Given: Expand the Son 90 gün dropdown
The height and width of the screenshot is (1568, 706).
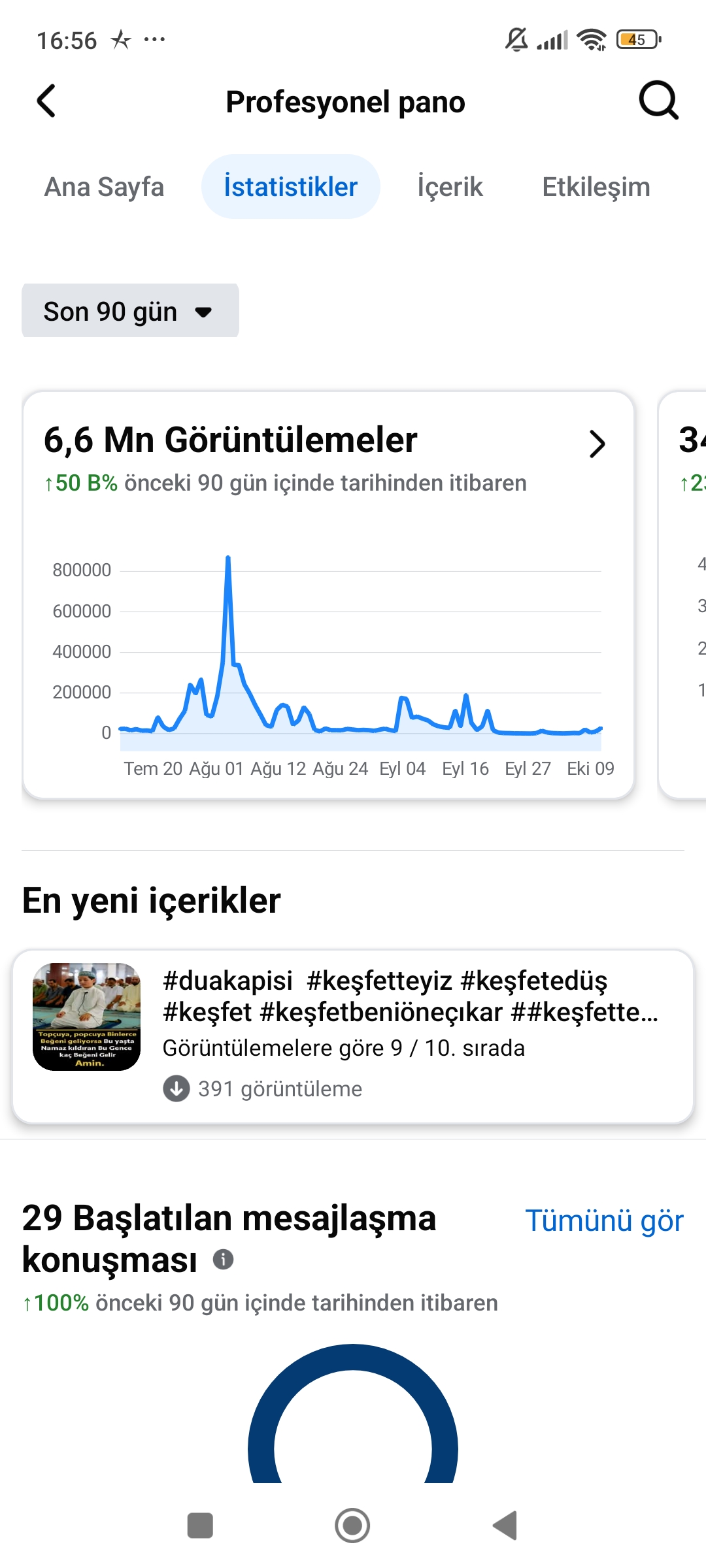Looking at the screenshot, I should [x=130, y=311].
